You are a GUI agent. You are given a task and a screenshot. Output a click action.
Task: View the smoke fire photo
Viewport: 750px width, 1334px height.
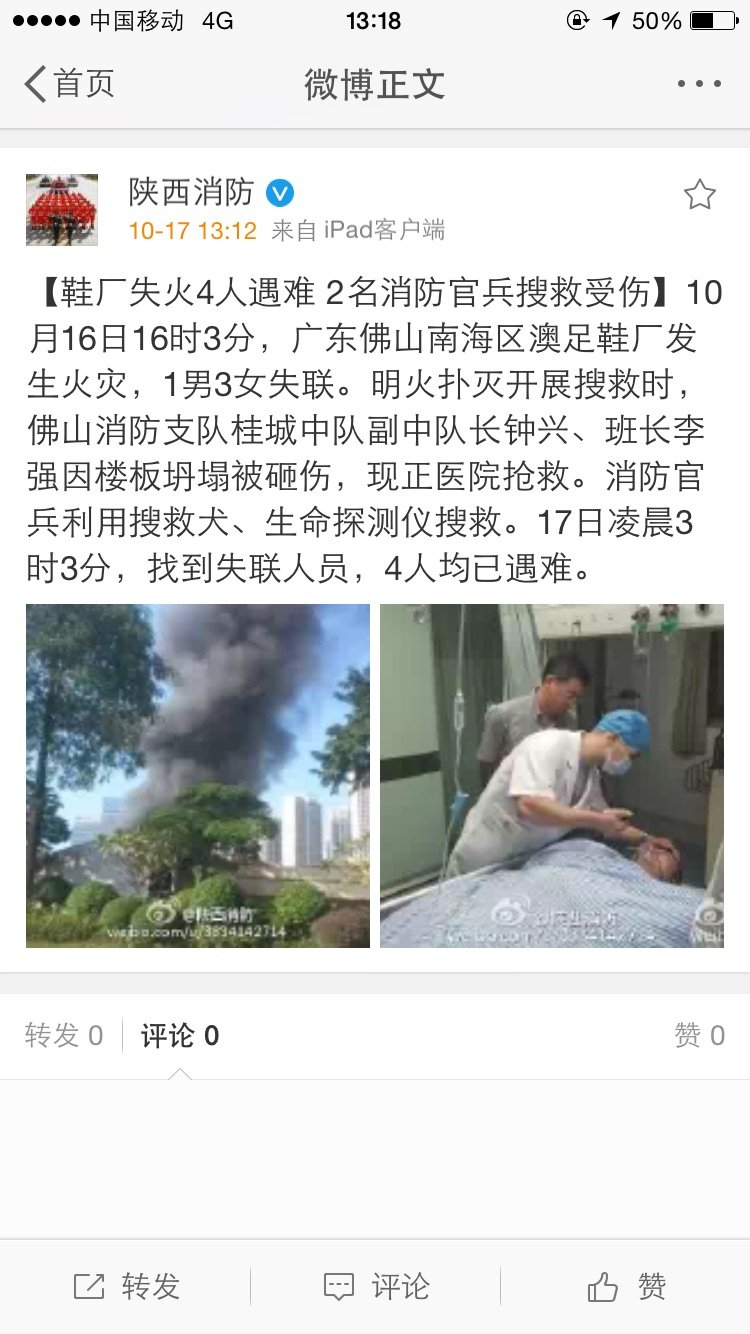coord(198,776)
